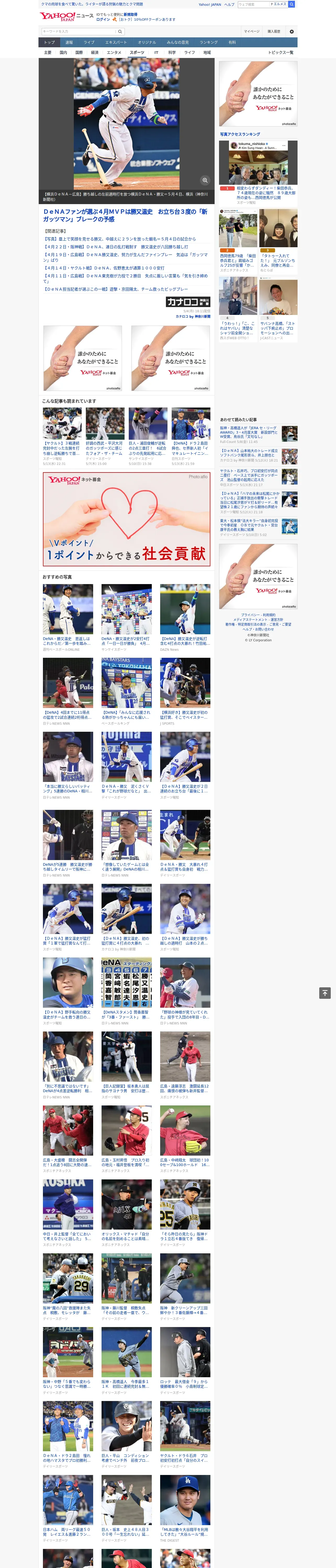Tap the scroll-to-top arrow button
This screenshot has height=1568, width=336.
click(x=325, y=993)
